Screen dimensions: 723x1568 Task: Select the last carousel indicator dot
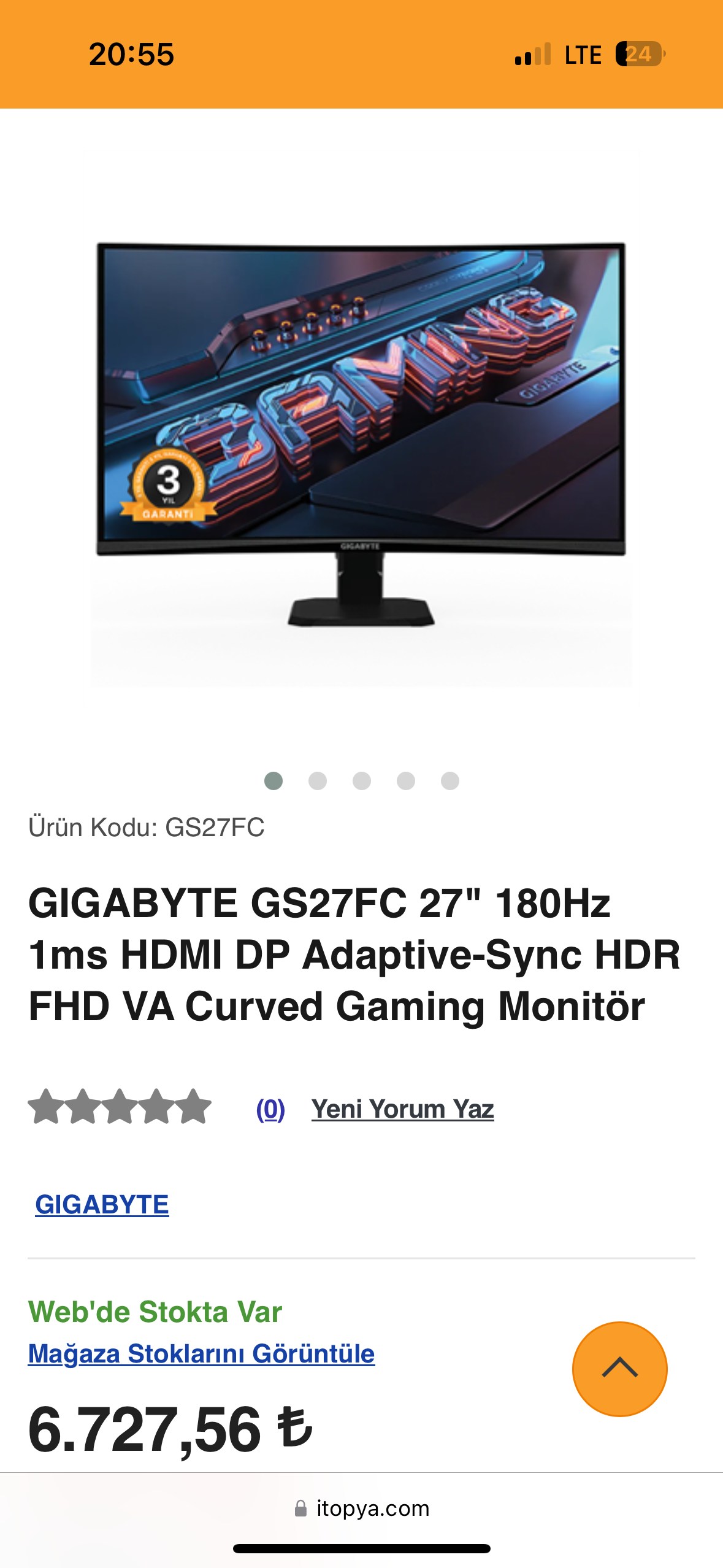[x=450, y=781]
